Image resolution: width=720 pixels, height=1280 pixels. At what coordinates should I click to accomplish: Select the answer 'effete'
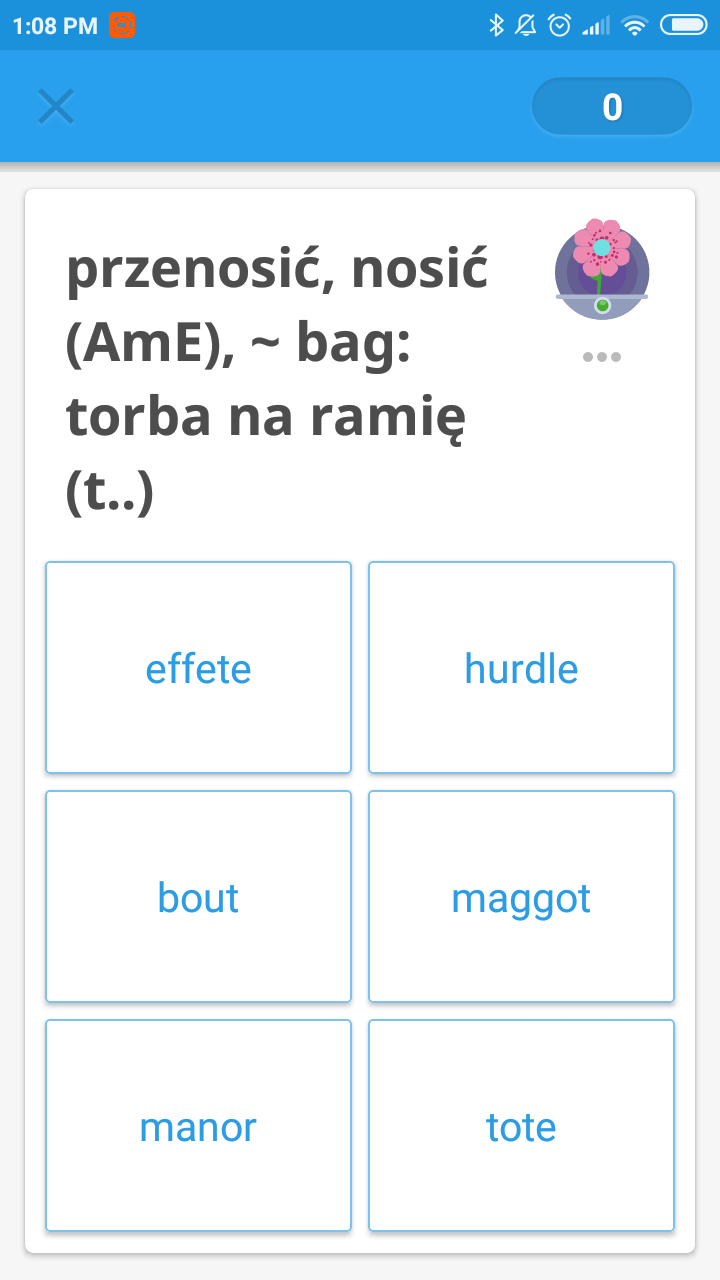click(x=198, y=668)
